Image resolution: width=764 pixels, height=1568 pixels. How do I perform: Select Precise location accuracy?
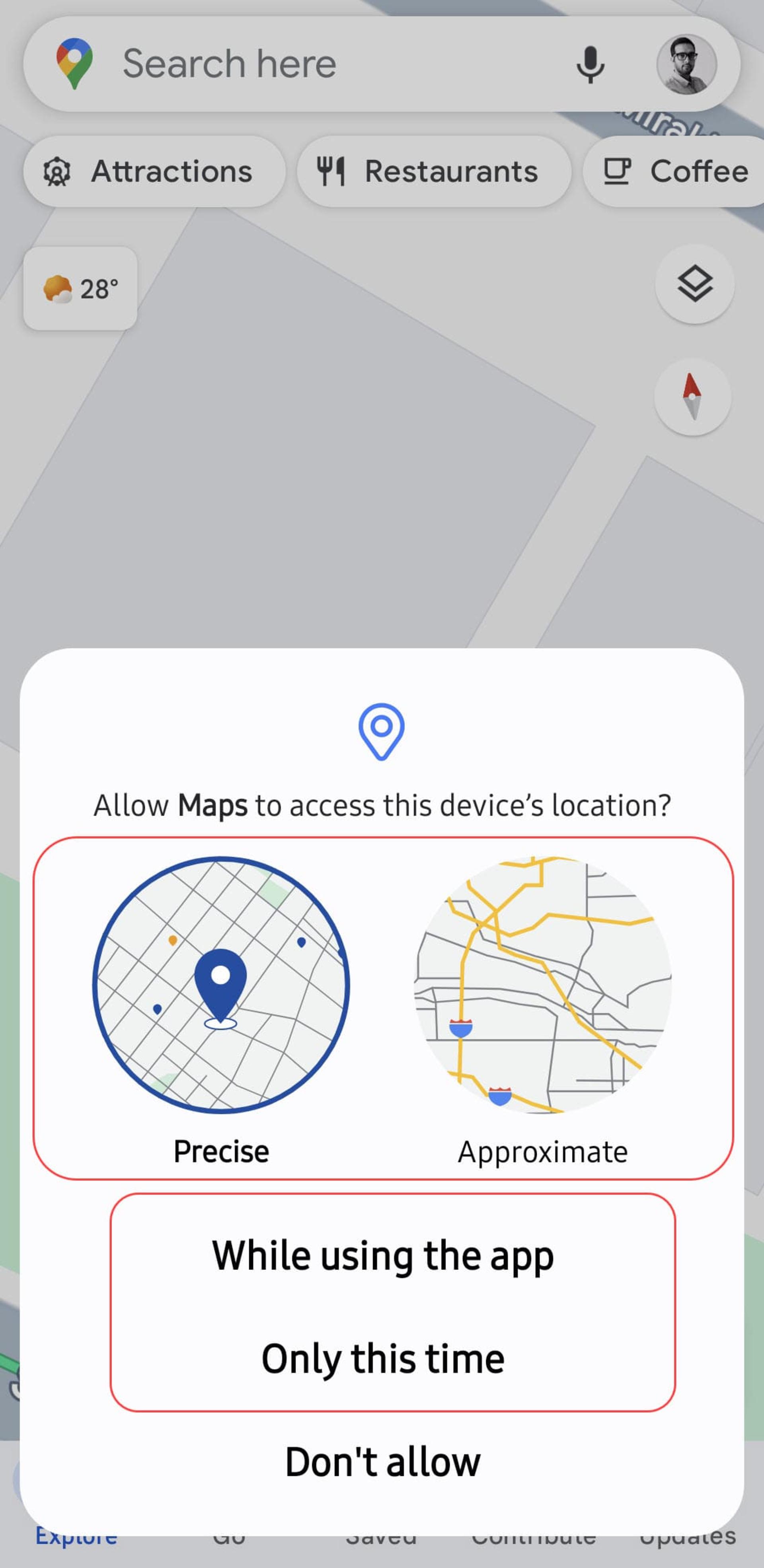(x=221, y=1011)
